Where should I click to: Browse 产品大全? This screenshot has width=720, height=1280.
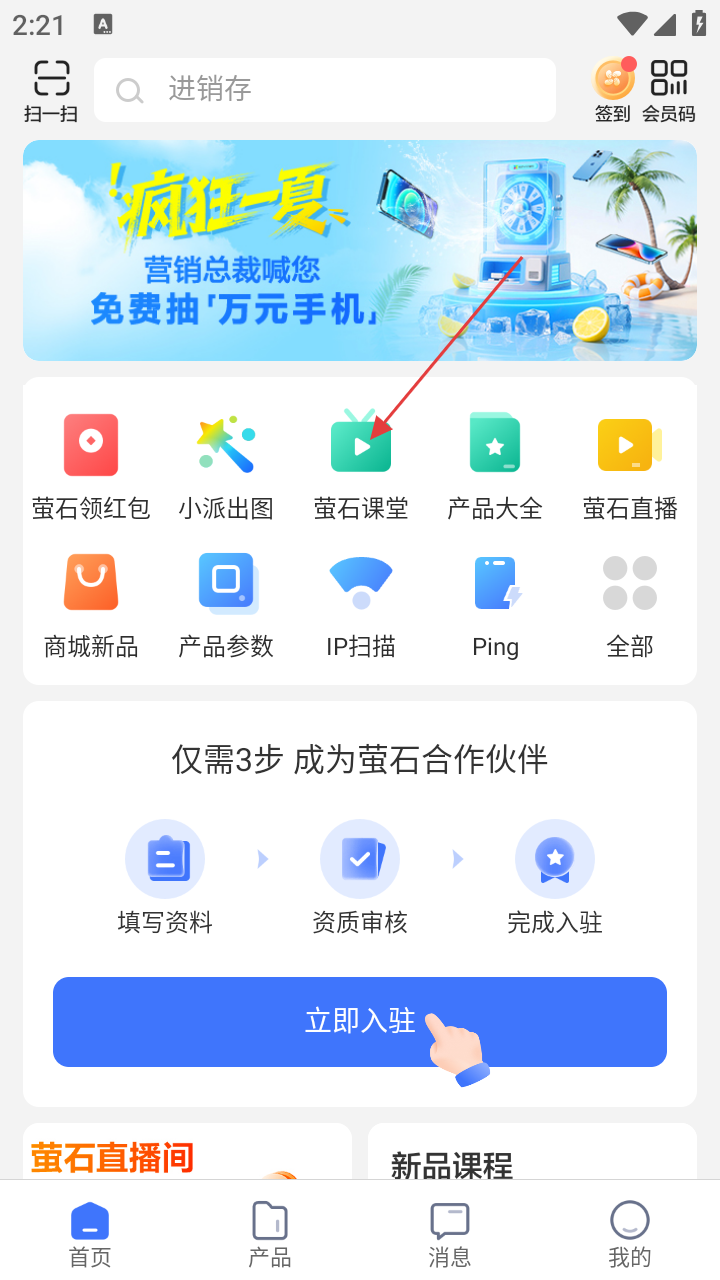pos(495,466)
